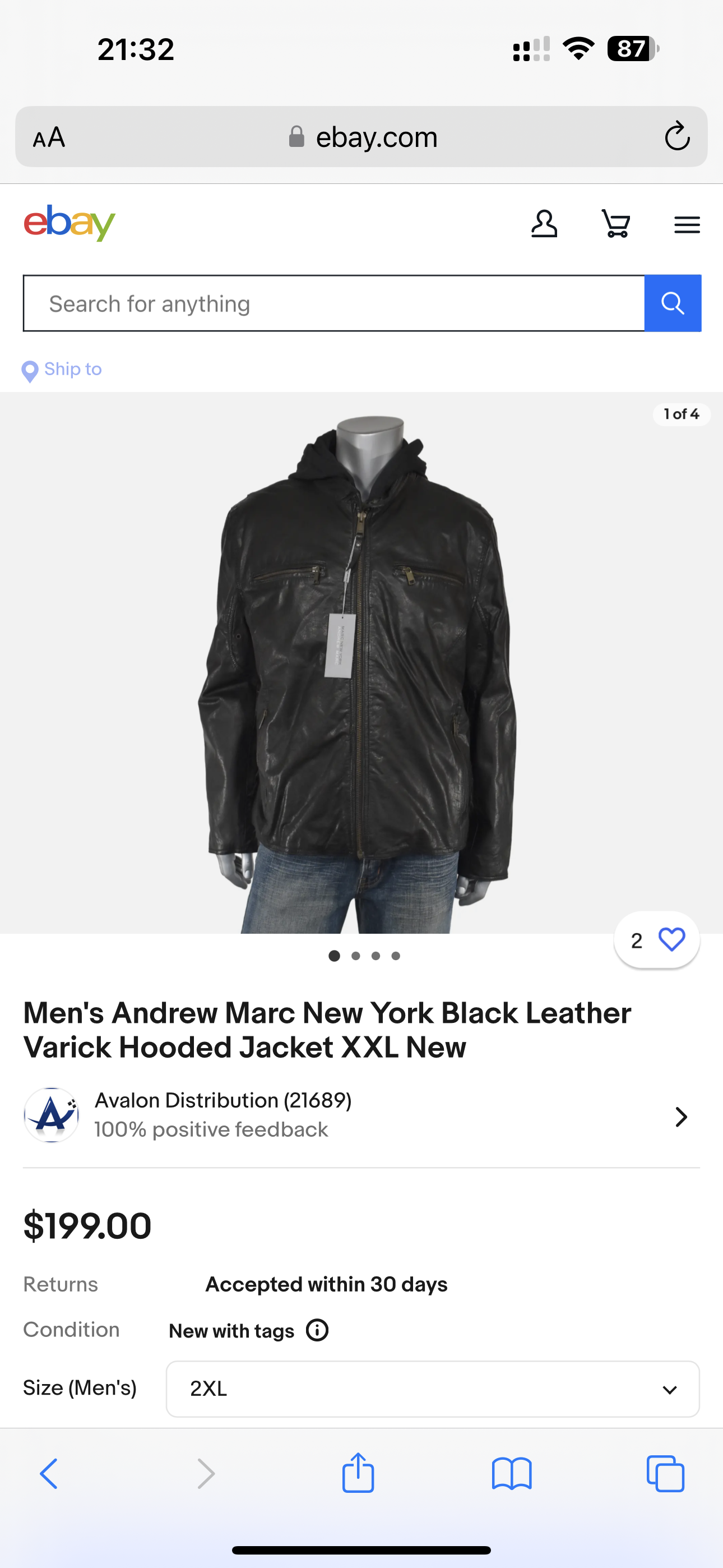This screenshot has height=1568, width=723.
Task: Share this eBay page
Action: (358, 1474)
